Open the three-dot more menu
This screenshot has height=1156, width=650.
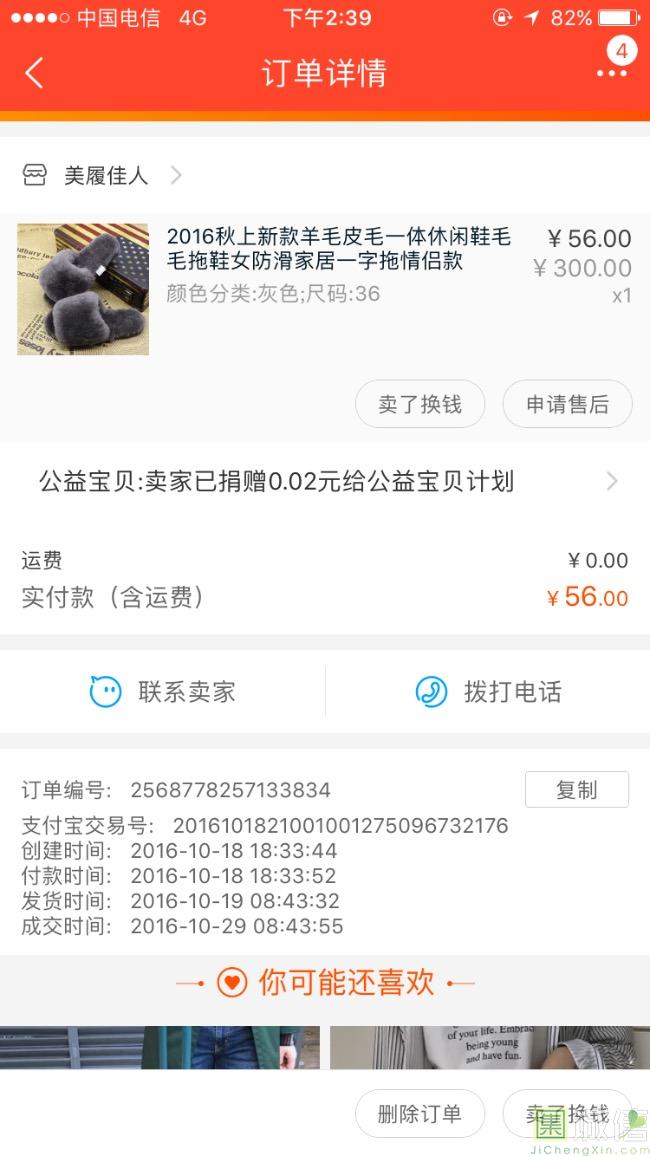(612, 73)
